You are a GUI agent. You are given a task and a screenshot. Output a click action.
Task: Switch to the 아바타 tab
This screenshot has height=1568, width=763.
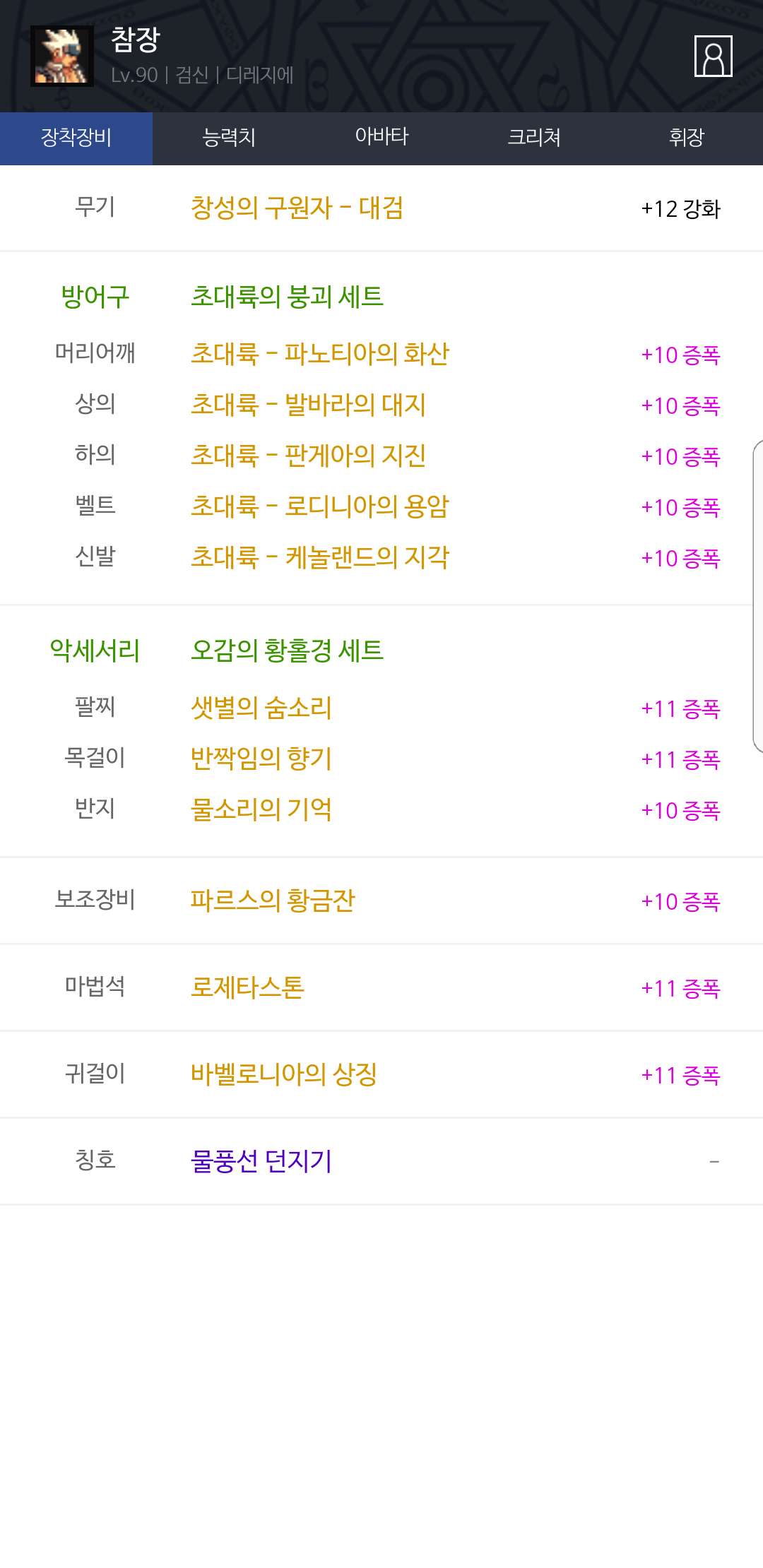[x=381, y=138]
